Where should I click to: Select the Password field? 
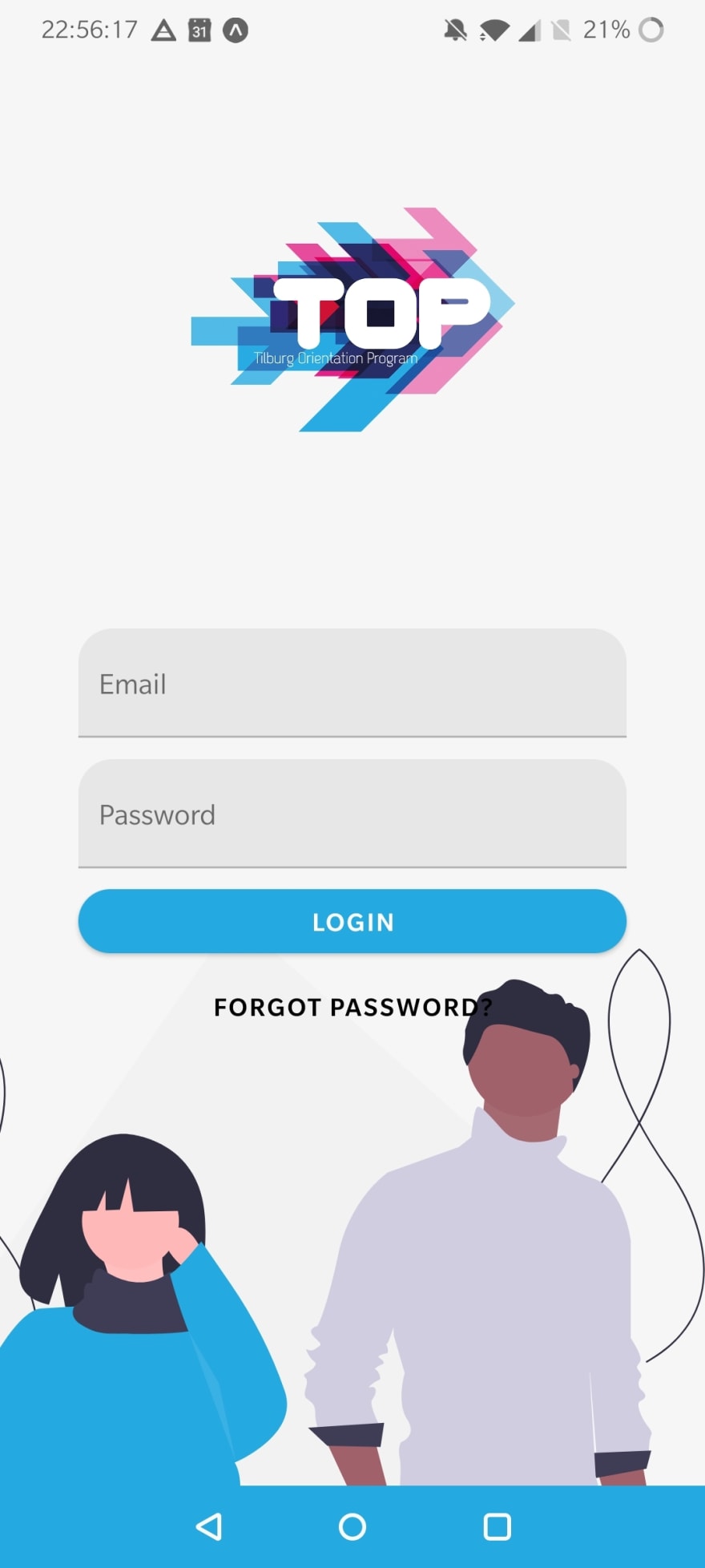coord(352,814)
